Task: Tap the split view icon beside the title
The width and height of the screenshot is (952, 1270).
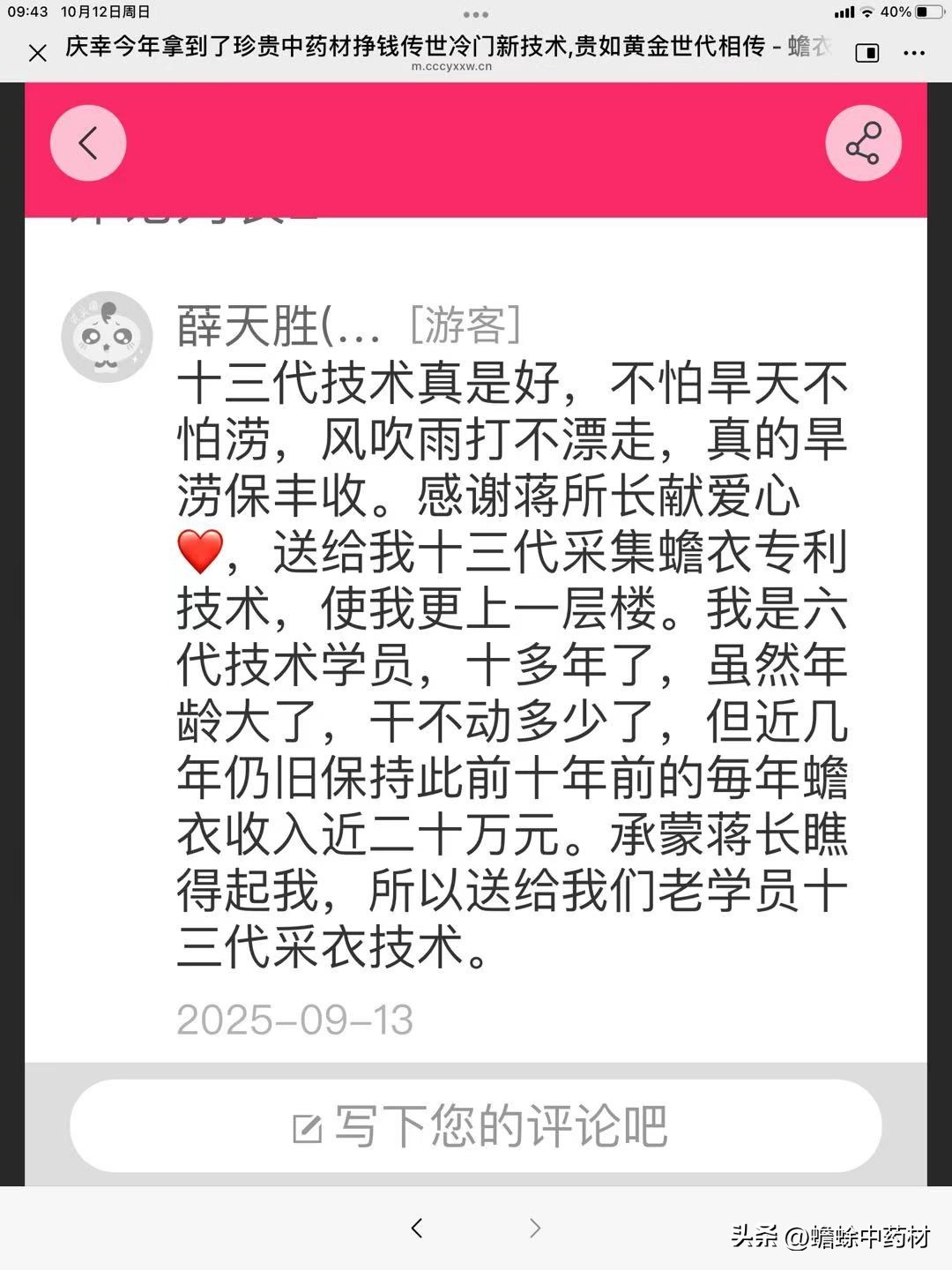Action: (x=867, y=53)
